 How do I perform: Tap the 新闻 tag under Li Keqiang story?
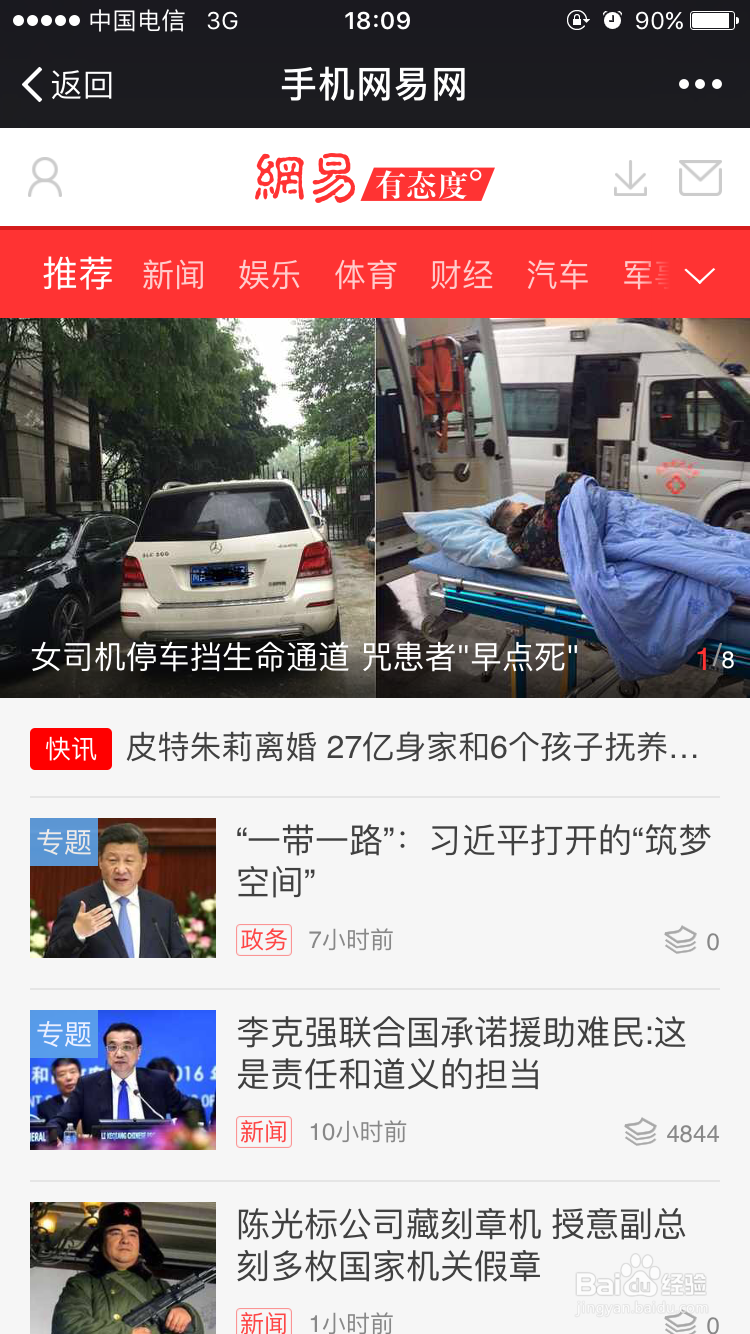263,1132
